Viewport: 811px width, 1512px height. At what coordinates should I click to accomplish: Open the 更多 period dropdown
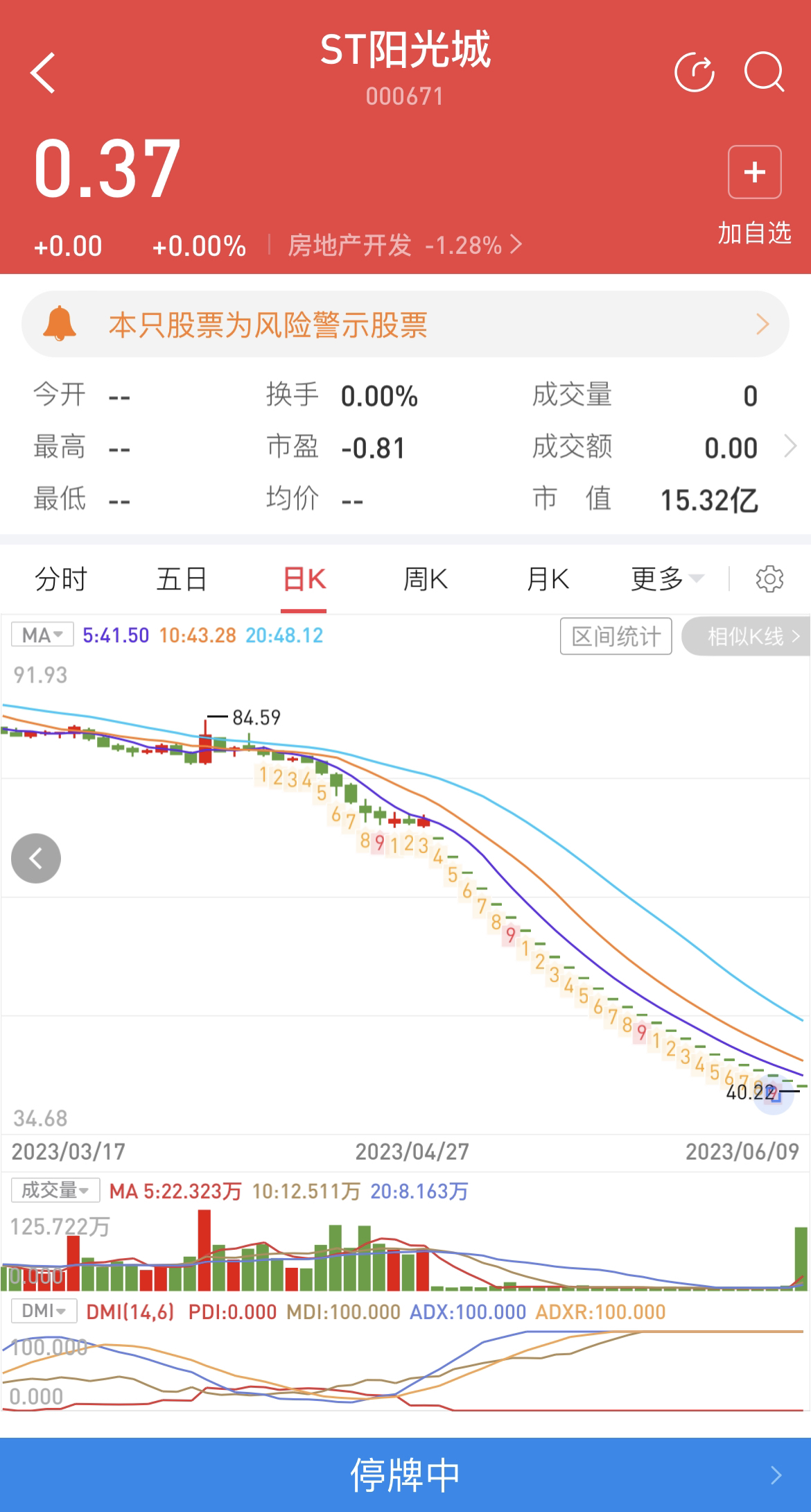[665, 579]
